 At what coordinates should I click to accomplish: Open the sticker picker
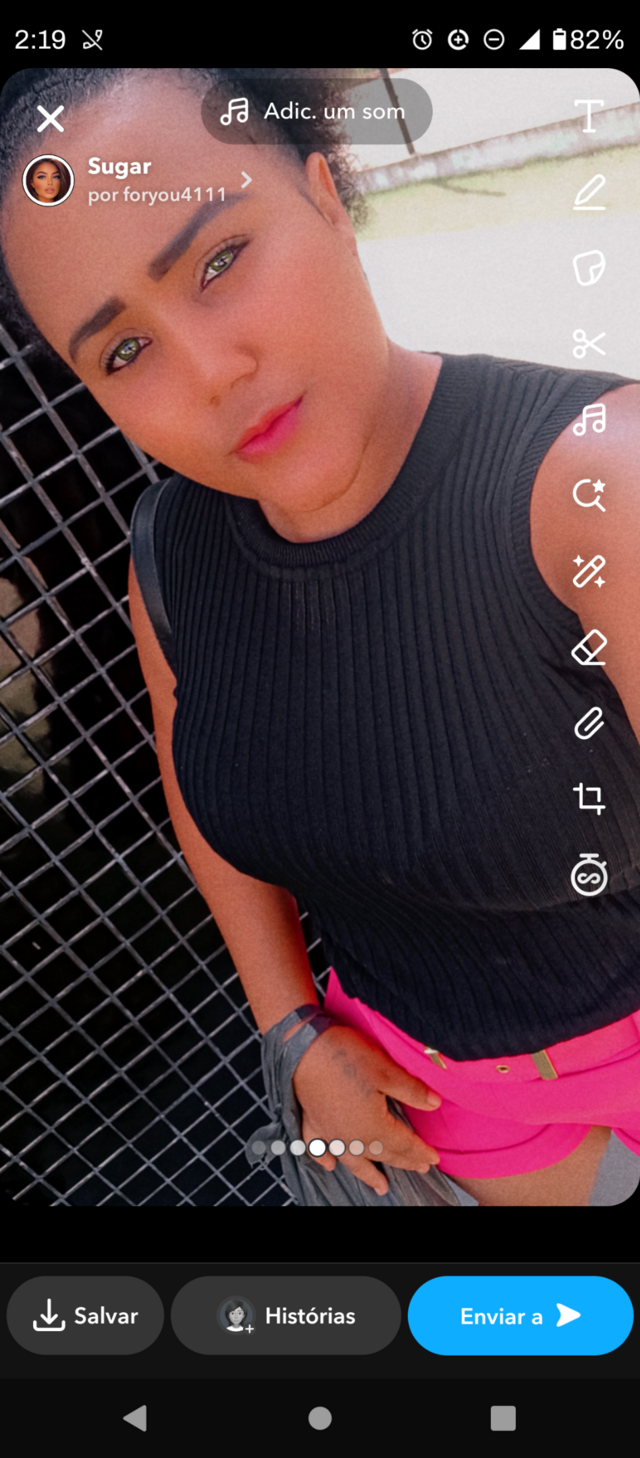[589, 268]
